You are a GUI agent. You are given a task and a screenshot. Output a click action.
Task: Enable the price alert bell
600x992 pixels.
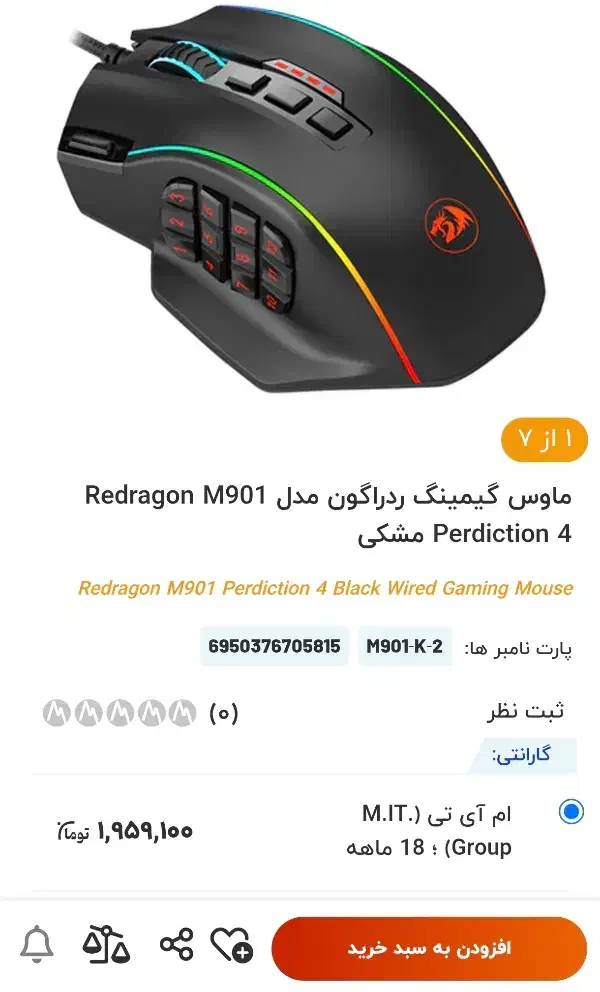(x=37, y=944)
